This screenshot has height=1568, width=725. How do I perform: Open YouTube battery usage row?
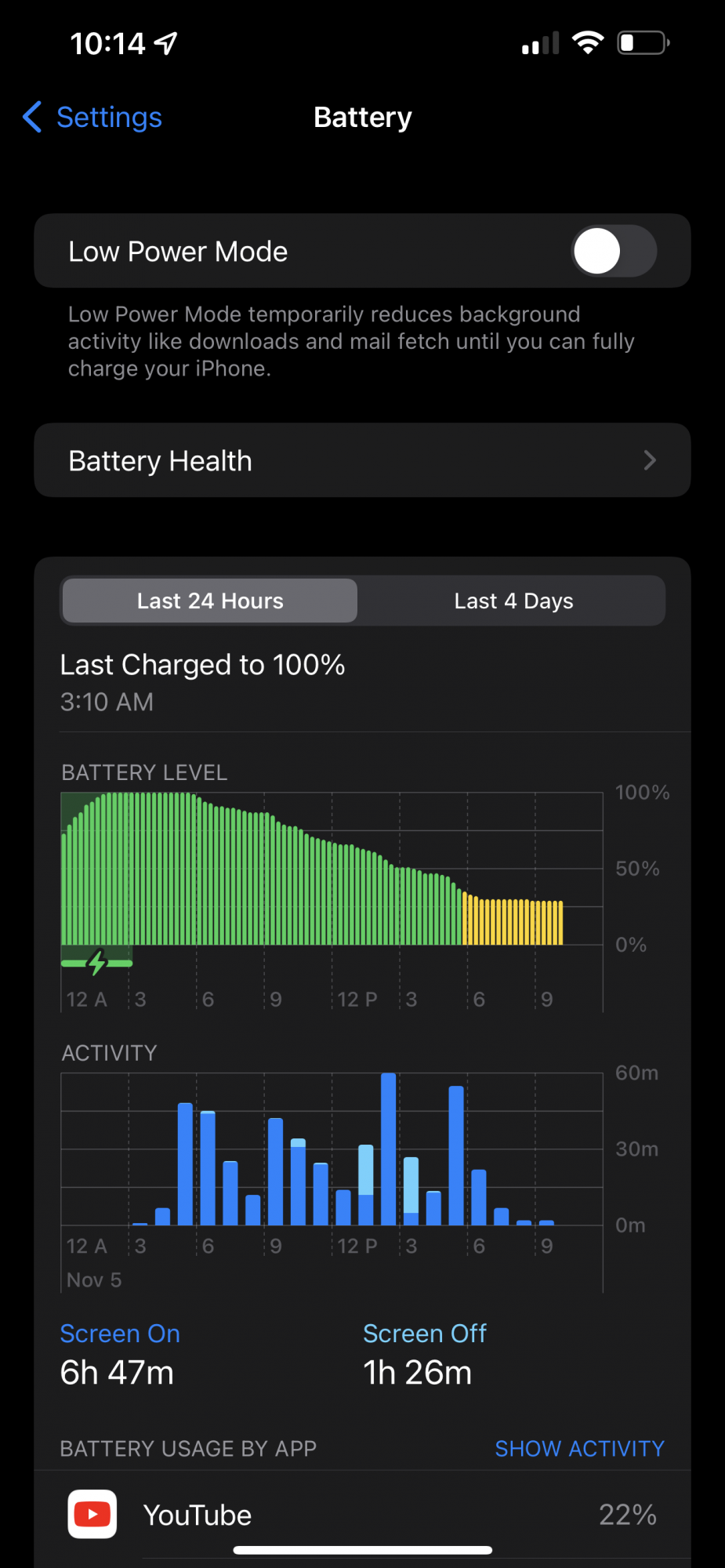[362, 1515]
